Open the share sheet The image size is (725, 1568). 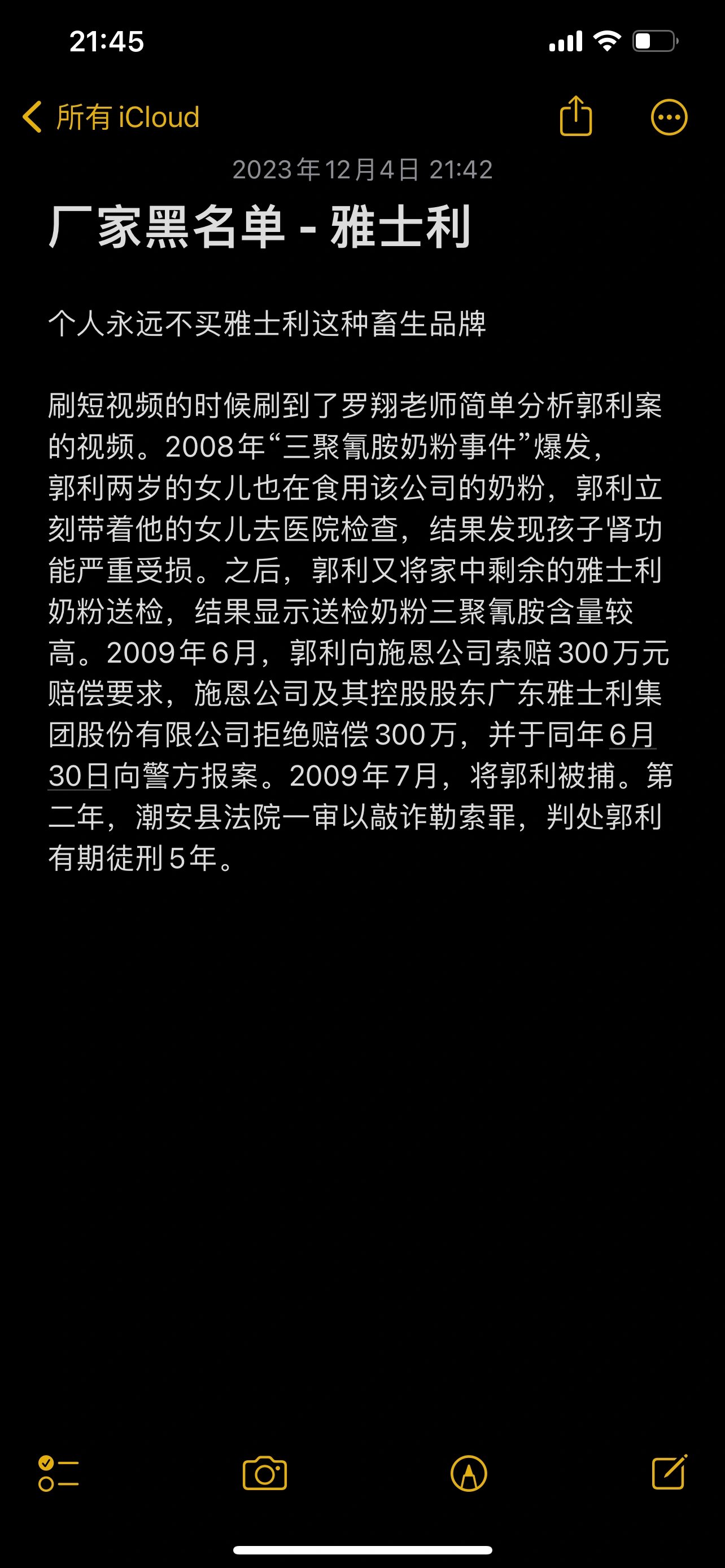(575, 116)
